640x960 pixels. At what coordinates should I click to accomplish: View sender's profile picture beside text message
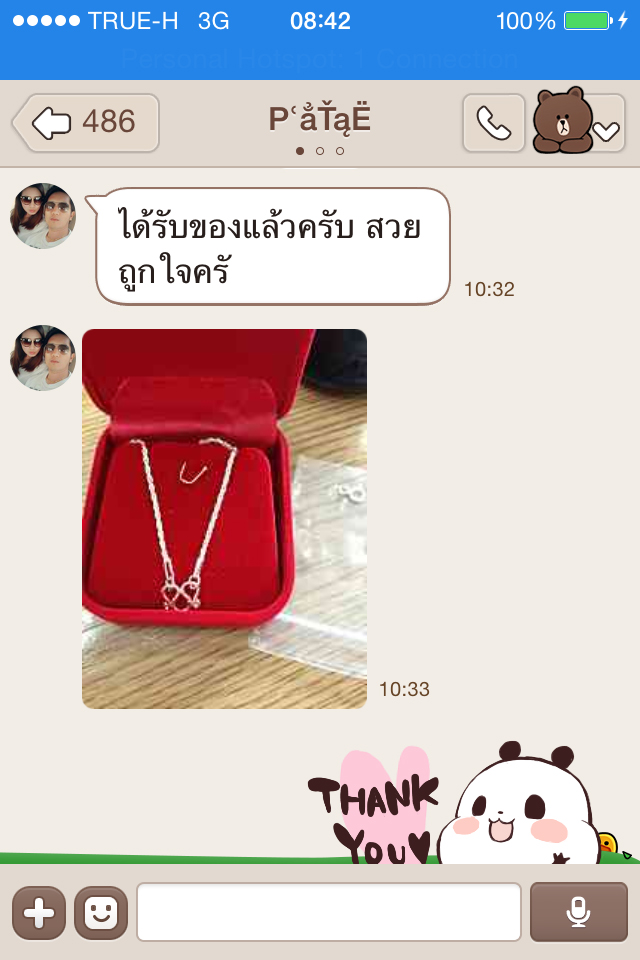(x=43, y=216)
